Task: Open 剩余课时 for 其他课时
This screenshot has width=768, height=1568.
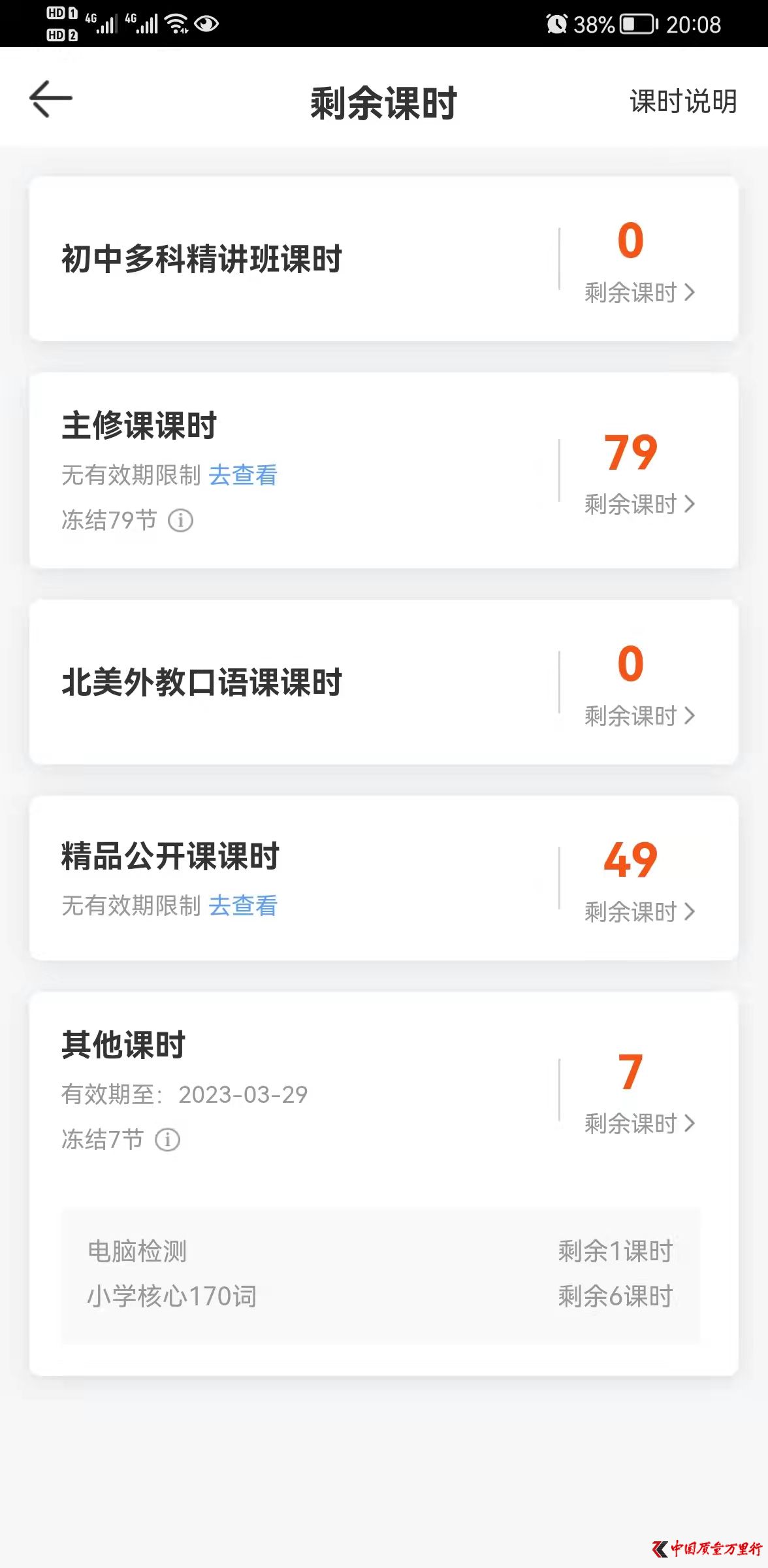Action: [639, 1123]
